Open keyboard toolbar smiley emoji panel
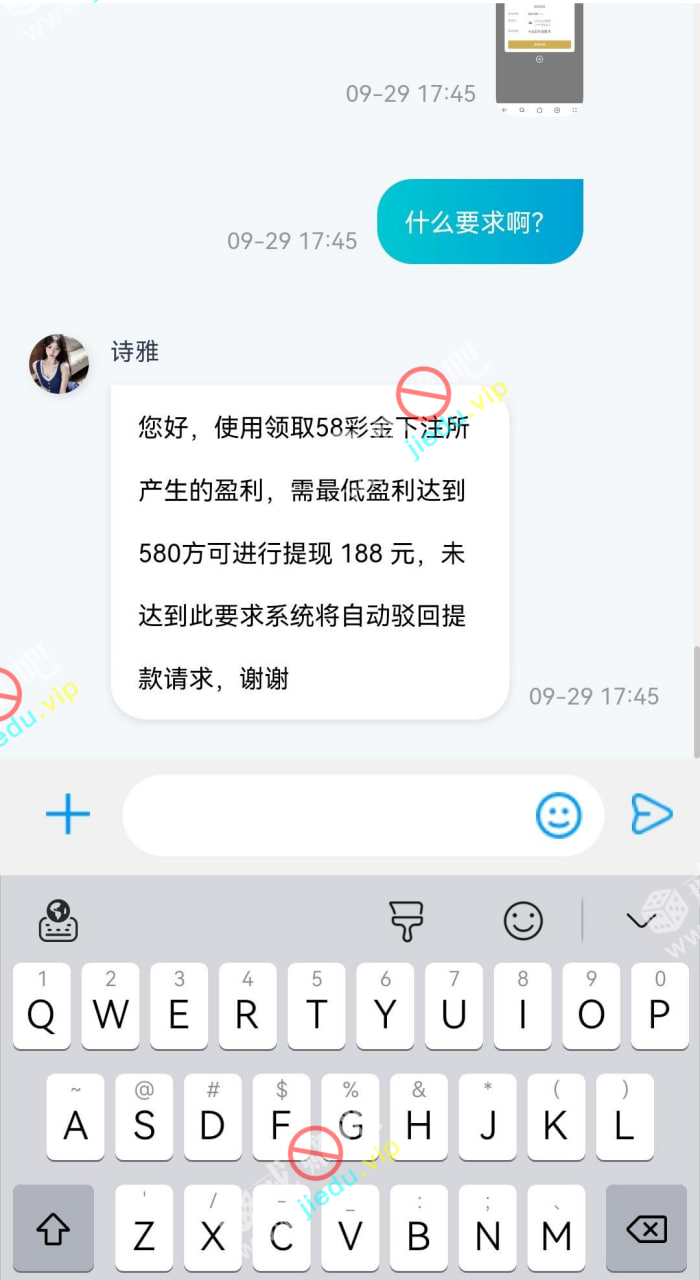Image resolution: width=700 pixels, height=1280 pixels. 523,920
